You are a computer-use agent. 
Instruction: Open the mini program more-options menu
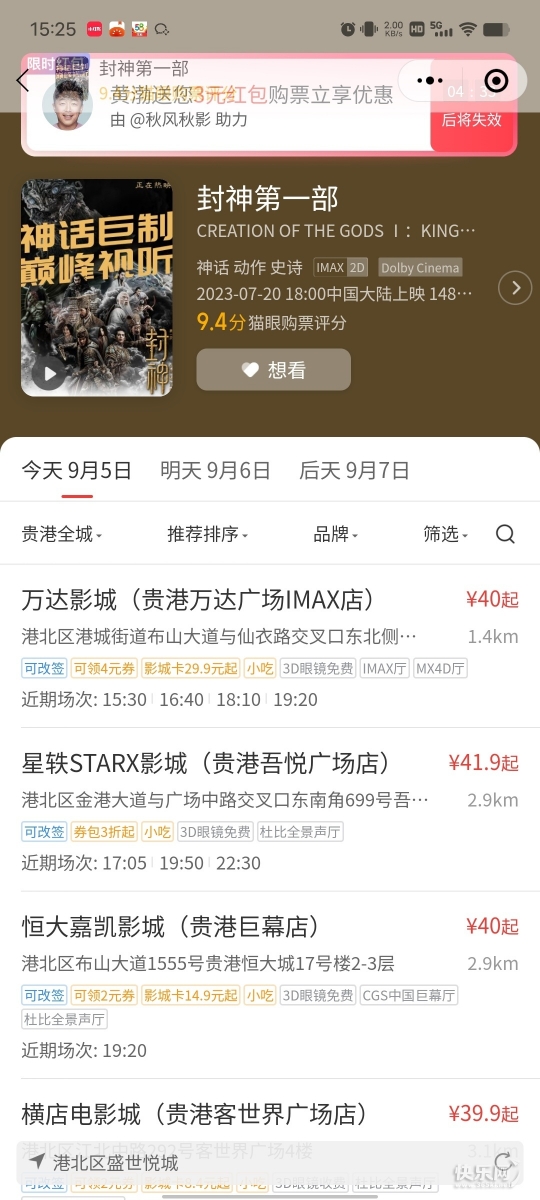[429, 81]
